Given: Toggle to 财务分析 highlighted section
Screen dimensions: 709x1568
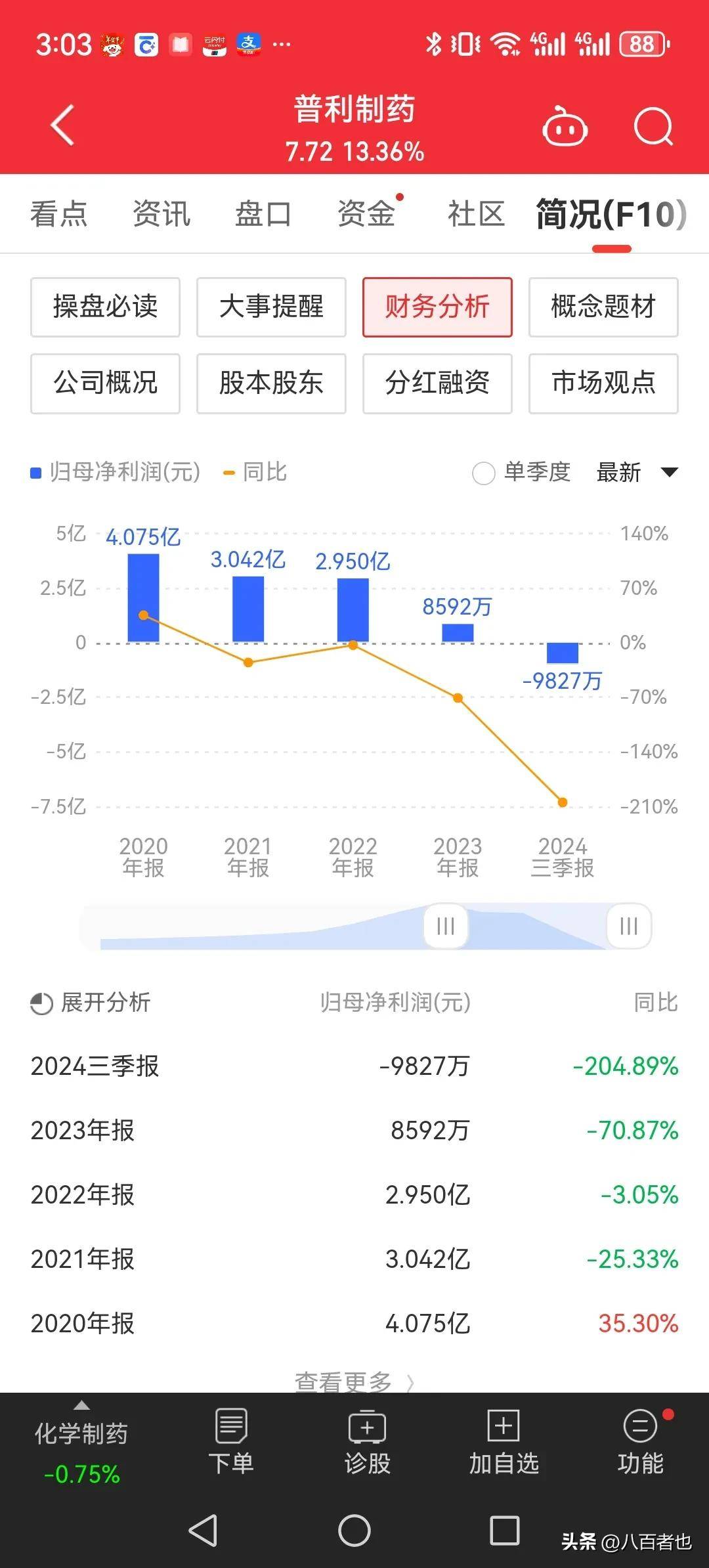Looking at the screenshot, I should pyautogui.click(x=437, y=307).
